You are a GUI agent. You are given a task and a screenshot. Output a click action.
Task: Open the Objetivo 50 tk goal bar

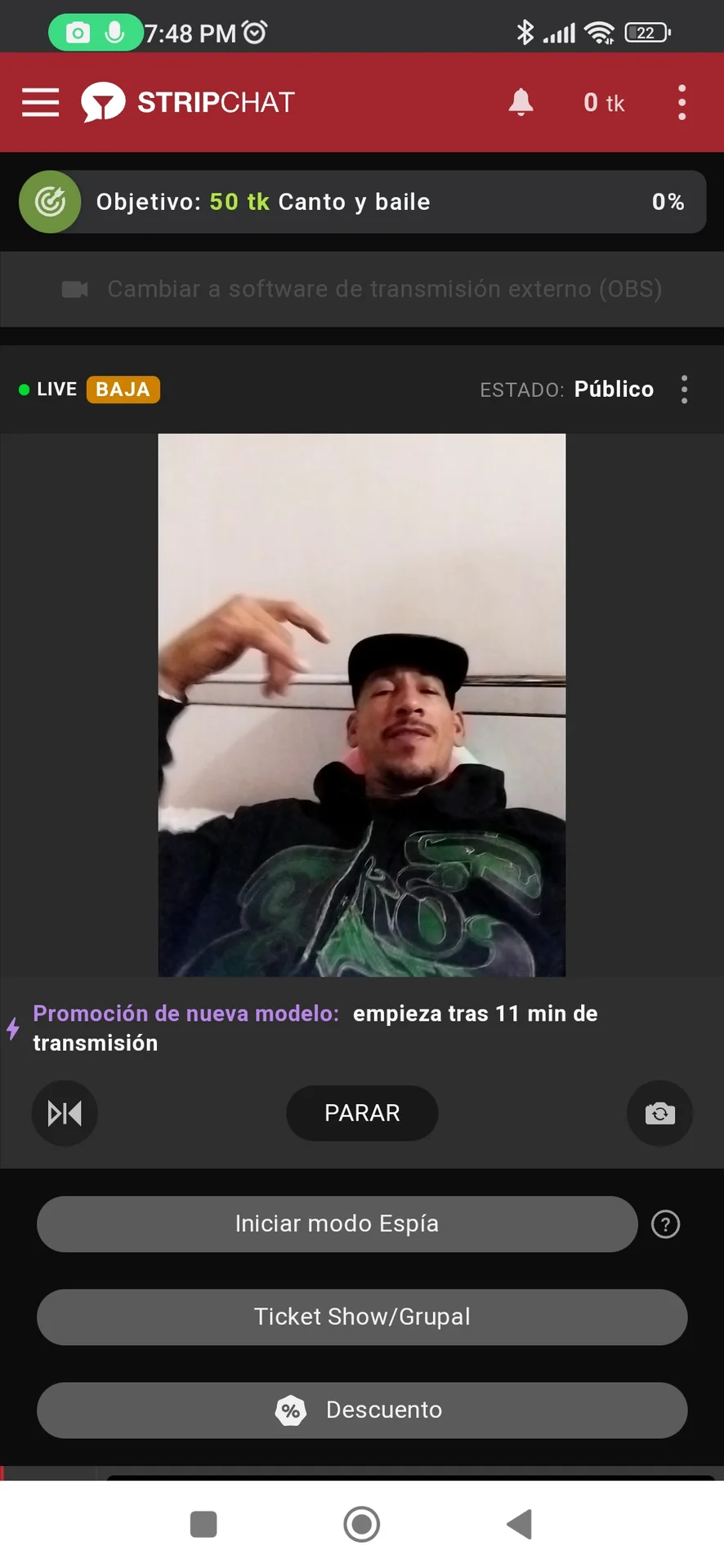coord(362,202)
